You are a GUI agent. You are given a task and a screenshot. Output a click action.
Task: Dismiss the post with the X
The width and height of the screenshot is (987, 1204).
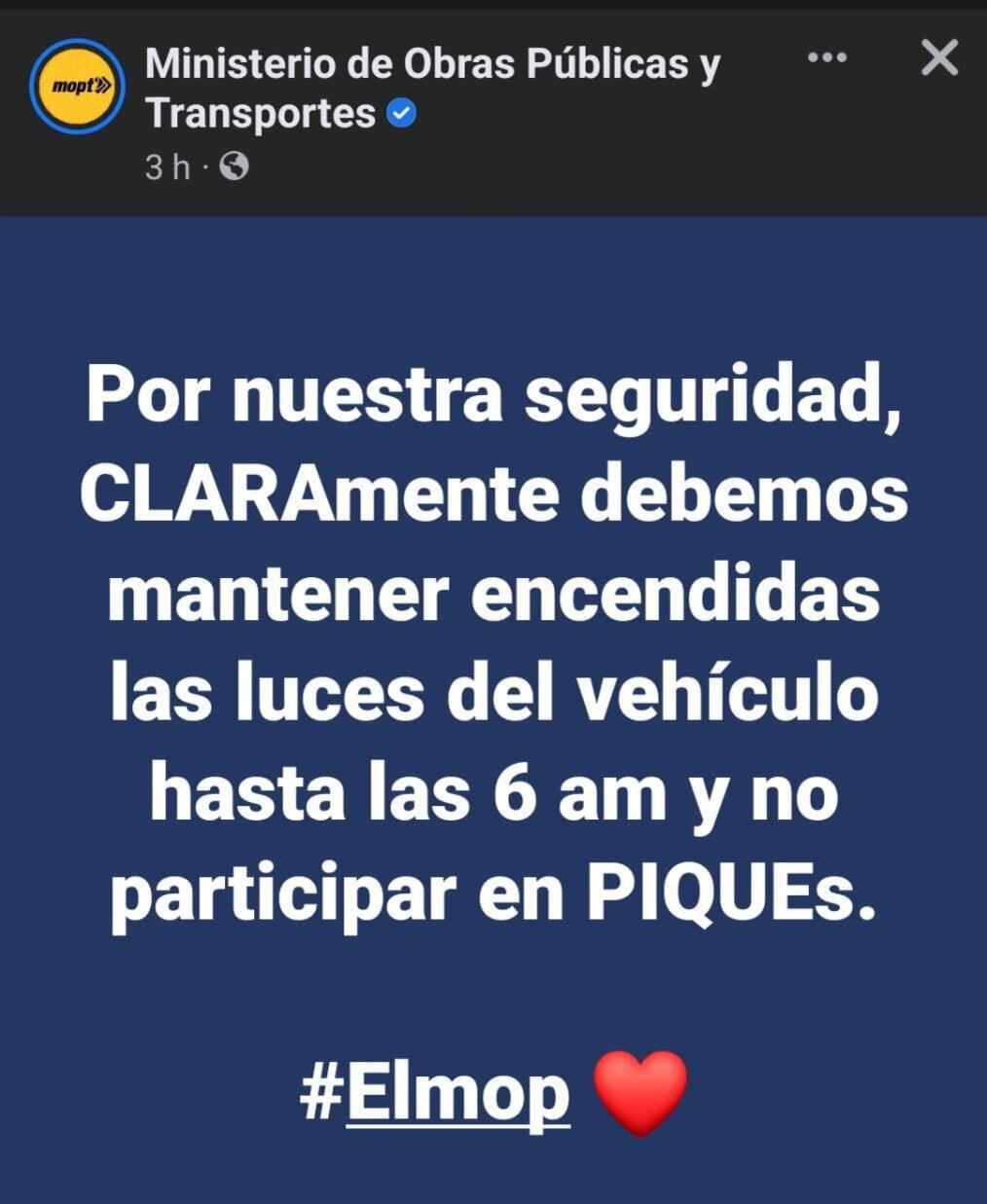(x=939, y=57)
